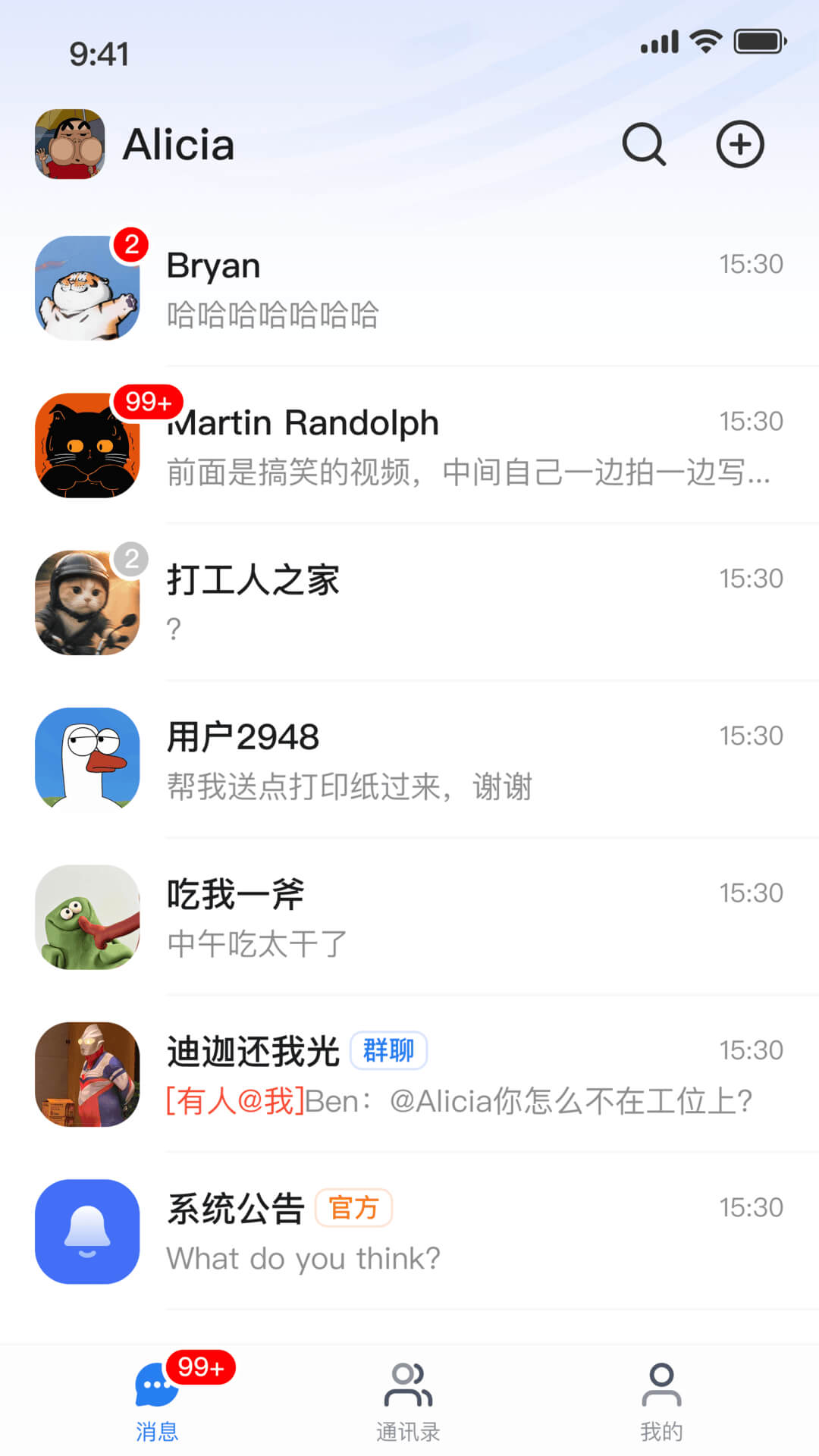Screen dimensions: 819x1456
Task: Open the search icon in the header
Action: pos(643,143)
